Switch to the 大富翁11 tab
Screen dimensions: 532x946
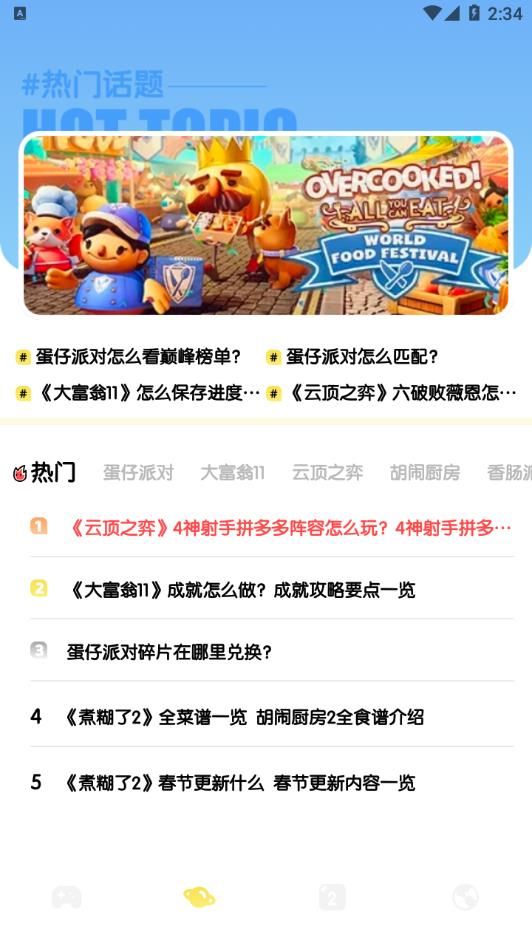pos(232,472)
